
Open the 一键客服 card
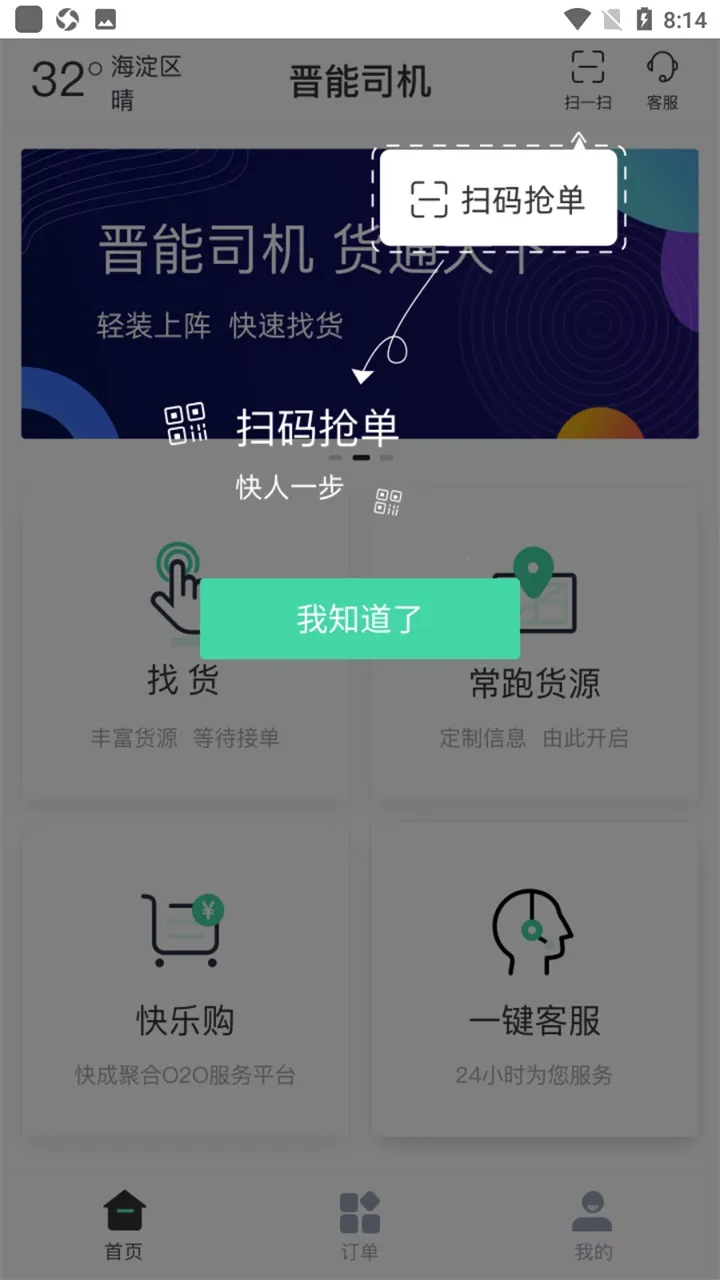[x=534, y=980]
